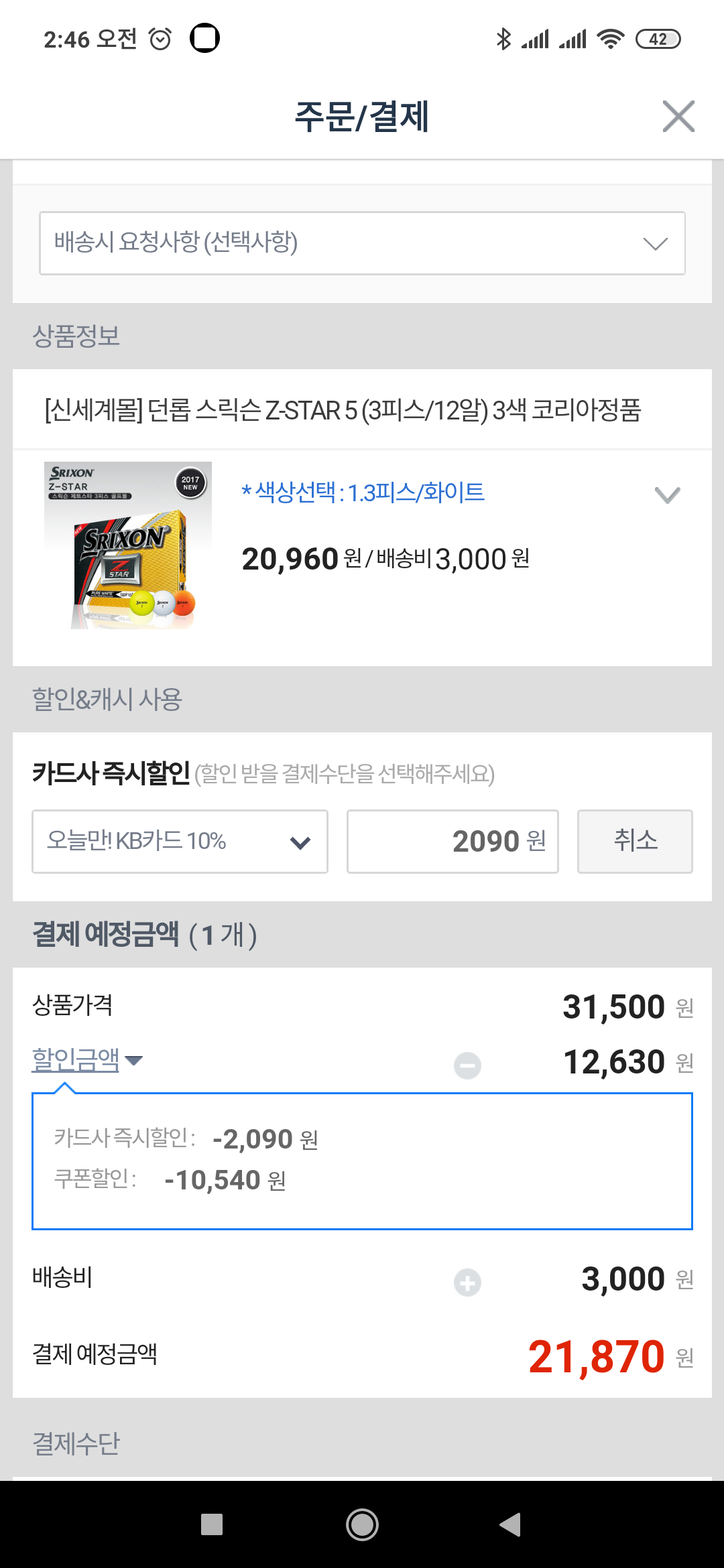
Task: Open the 배송시 요청사항 delivery request dropdown
Action: coord(362,243)
